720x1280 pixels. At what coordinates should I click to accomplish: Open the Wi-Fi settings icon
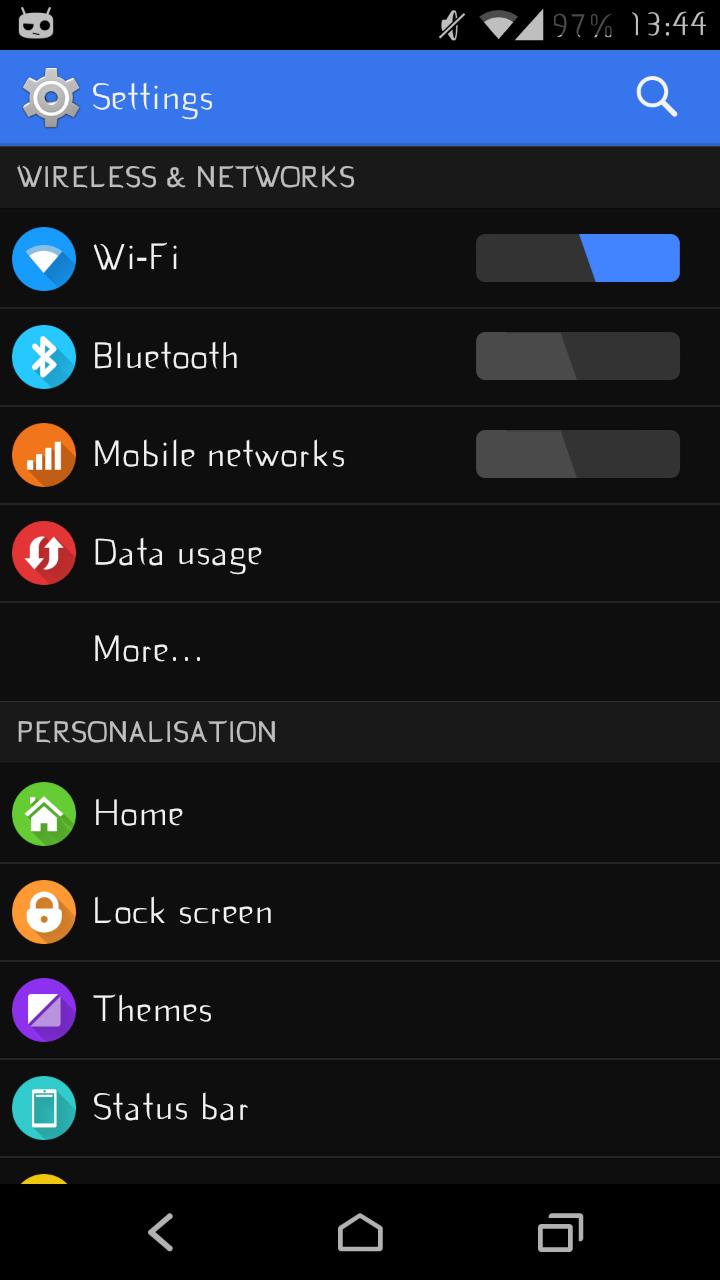pos(43,258)
